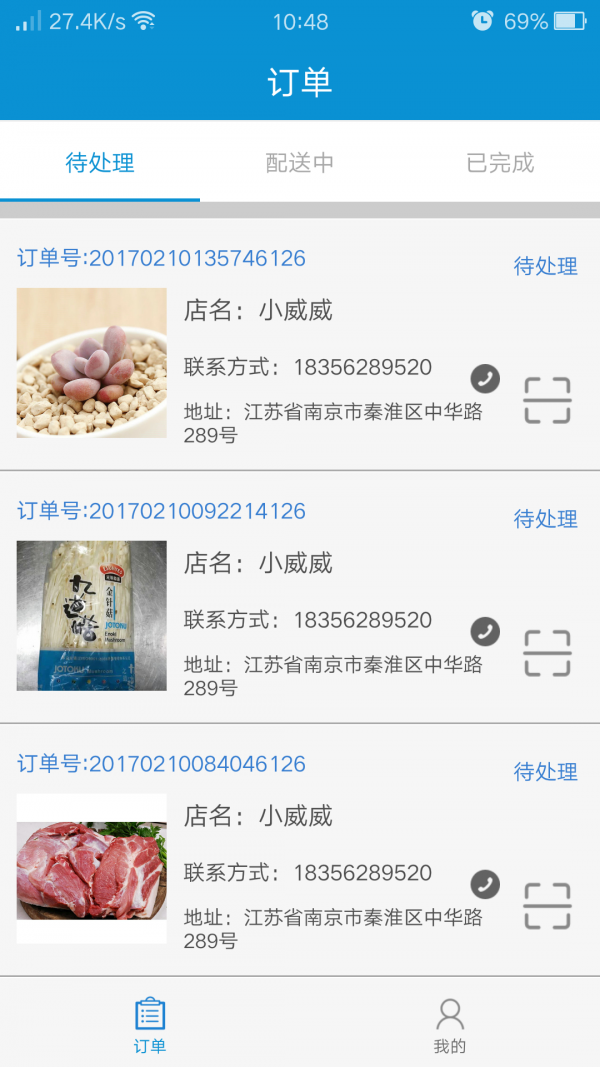Open the 订单 bottom tab
Viewport: 600px width, 1067px height.
pyautogui.click(x=150, y=1025)
